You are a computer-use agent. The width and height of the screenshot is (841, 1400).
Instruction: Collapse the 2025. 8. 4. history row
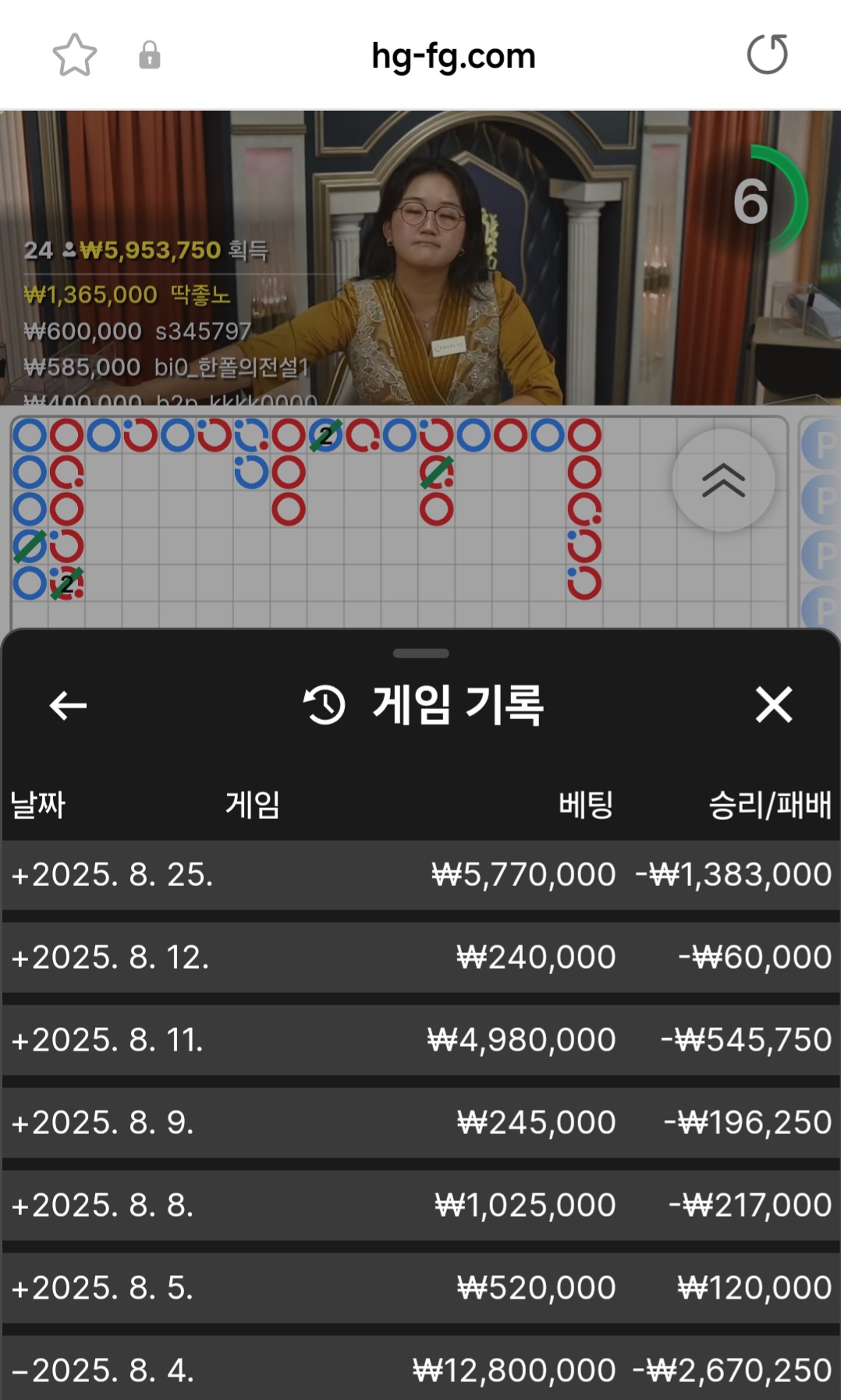click(421, 1369)
